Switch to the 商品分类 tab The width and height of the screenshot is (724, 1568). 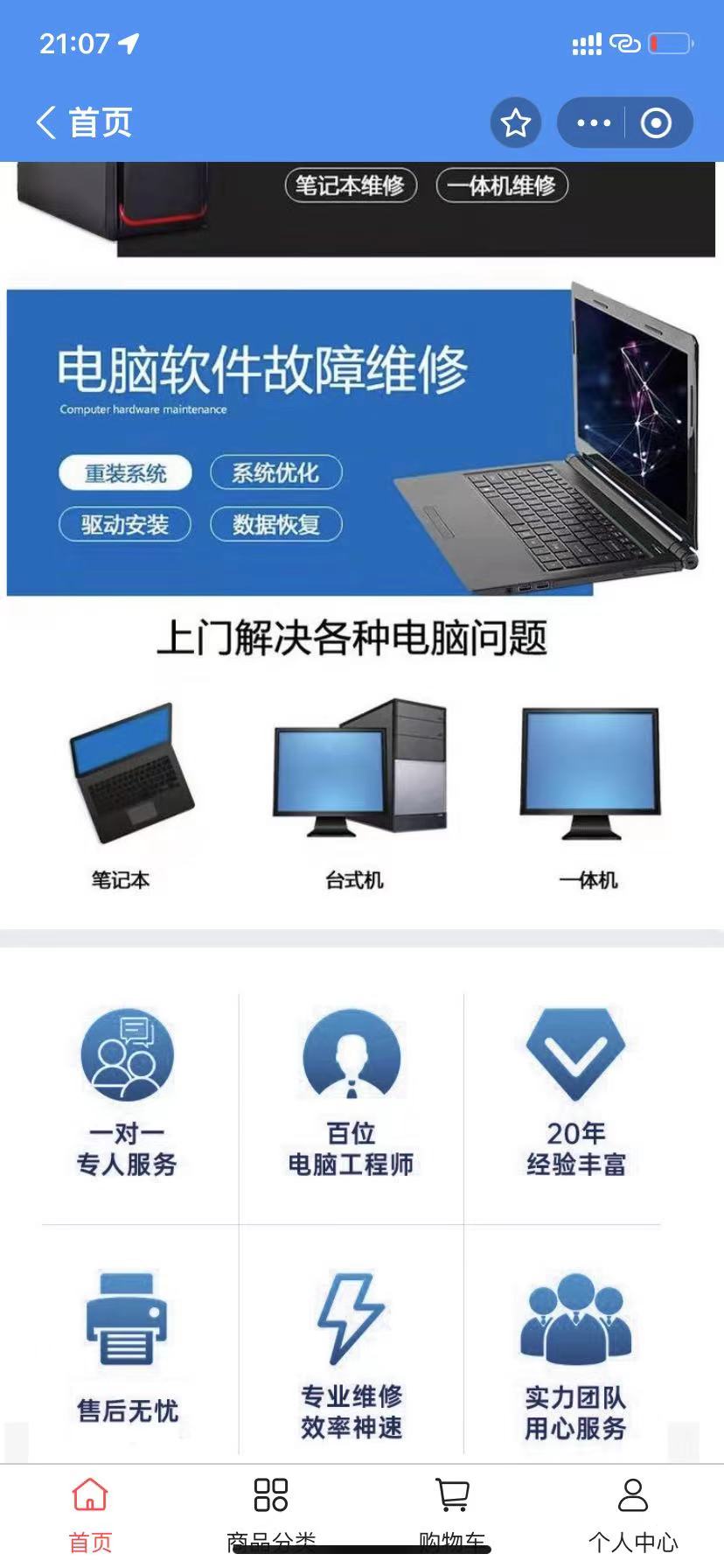[270, 1513]
